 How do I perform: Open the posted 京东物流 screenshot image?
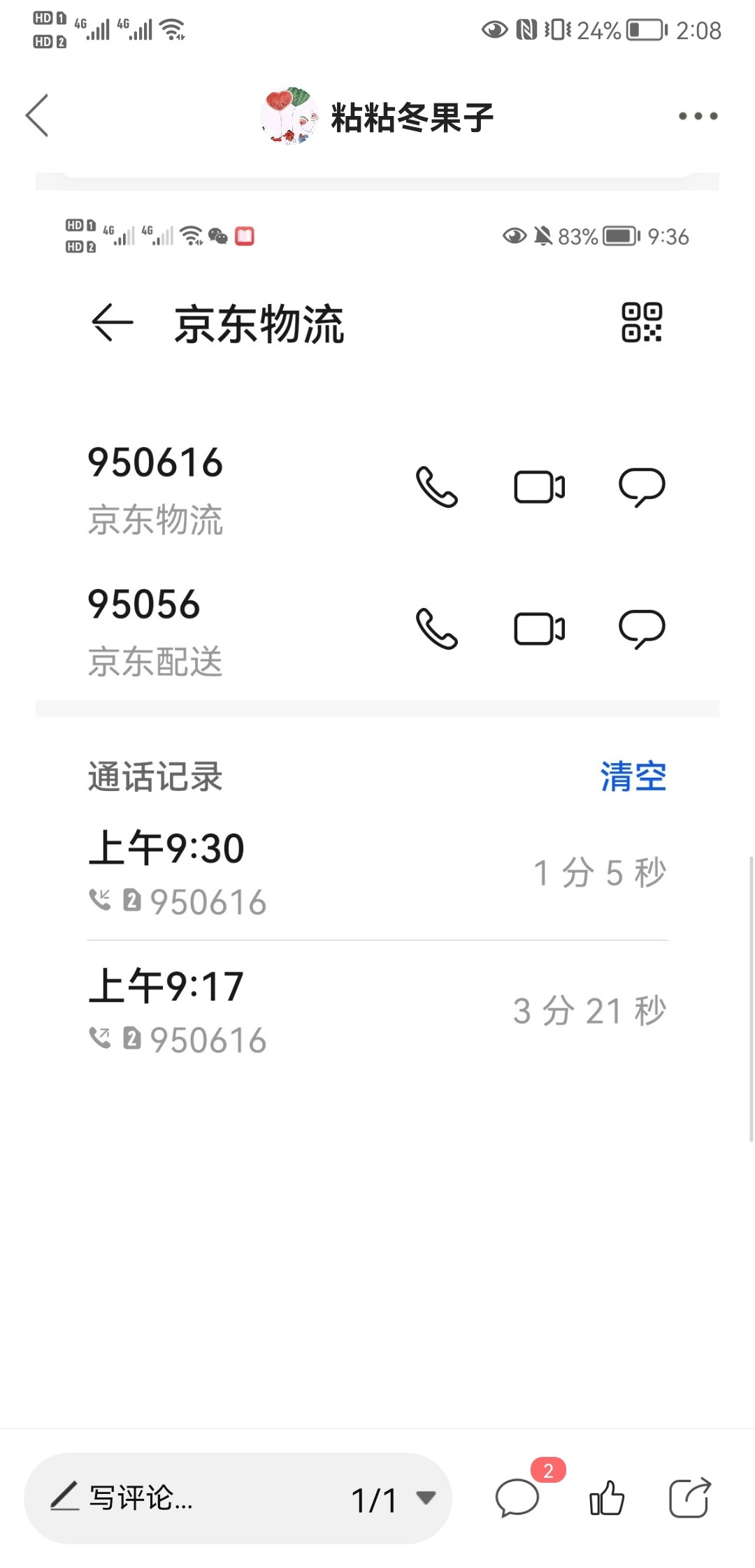point(377,629)
